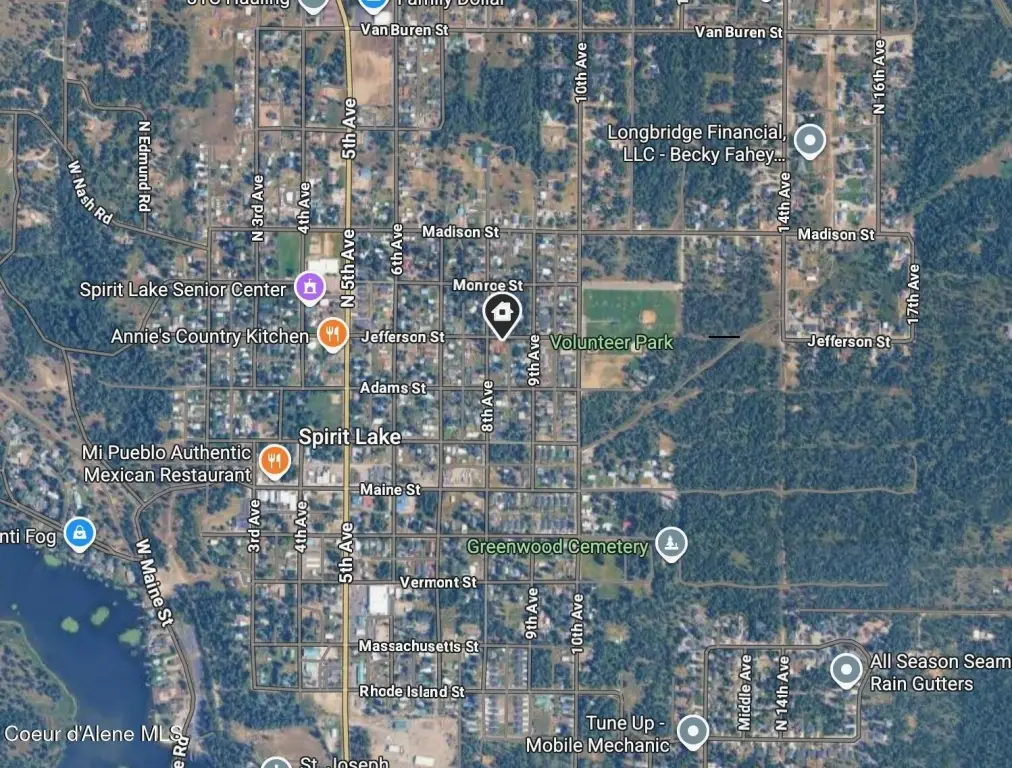Open the Mi Pueblo Authentic Mexican Restaurant pin
The height and width of the screenshot is (768, 1012).
pos(275,460)
